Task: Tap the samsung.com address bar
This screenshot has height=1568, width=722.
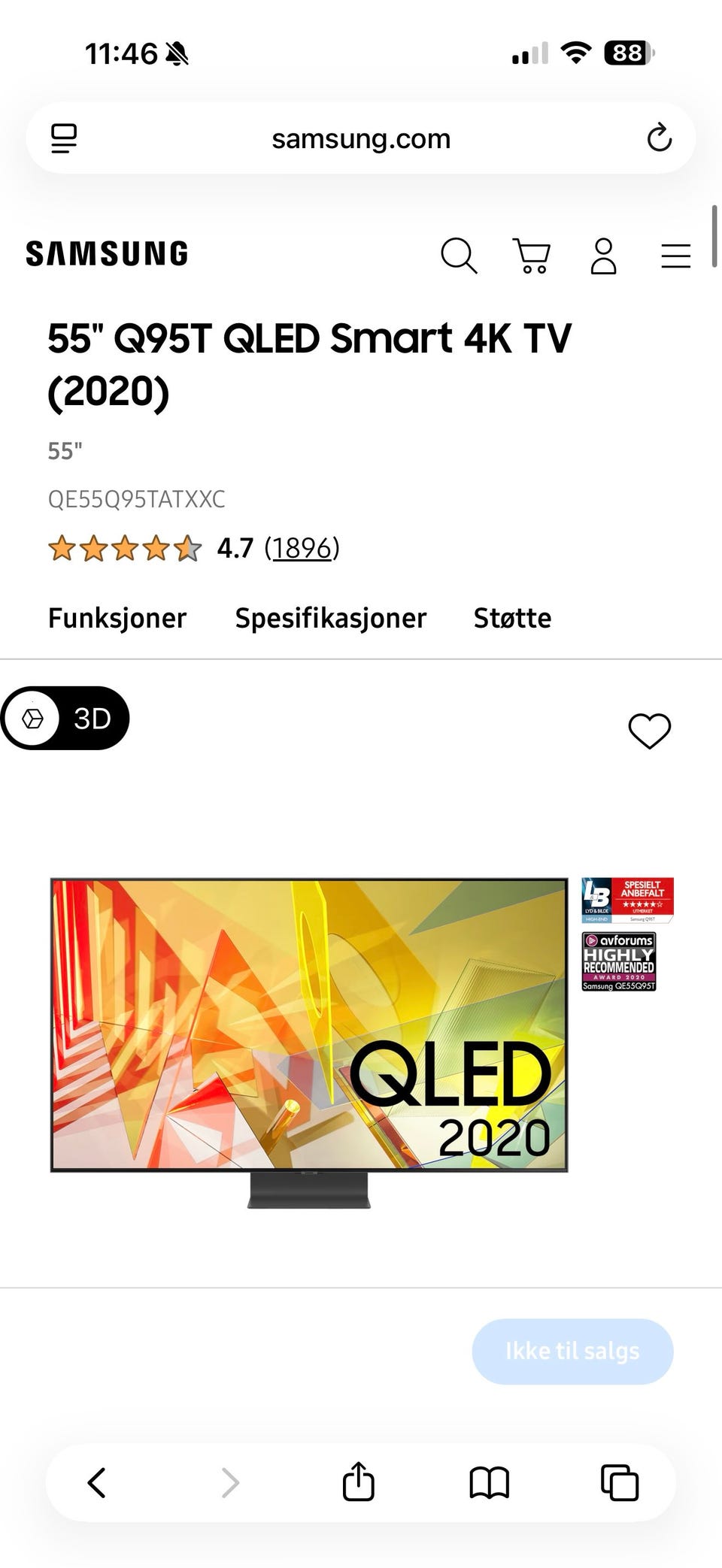Action: [361, 138]
